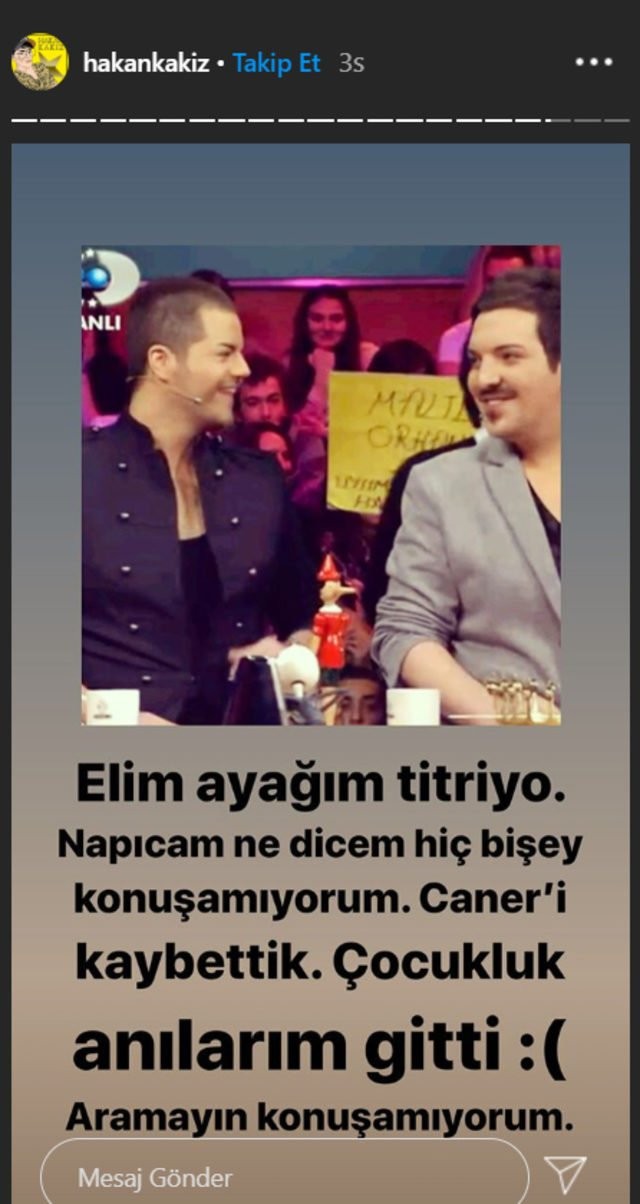Open hakankakiz profile picture

[x=40, y=62]
